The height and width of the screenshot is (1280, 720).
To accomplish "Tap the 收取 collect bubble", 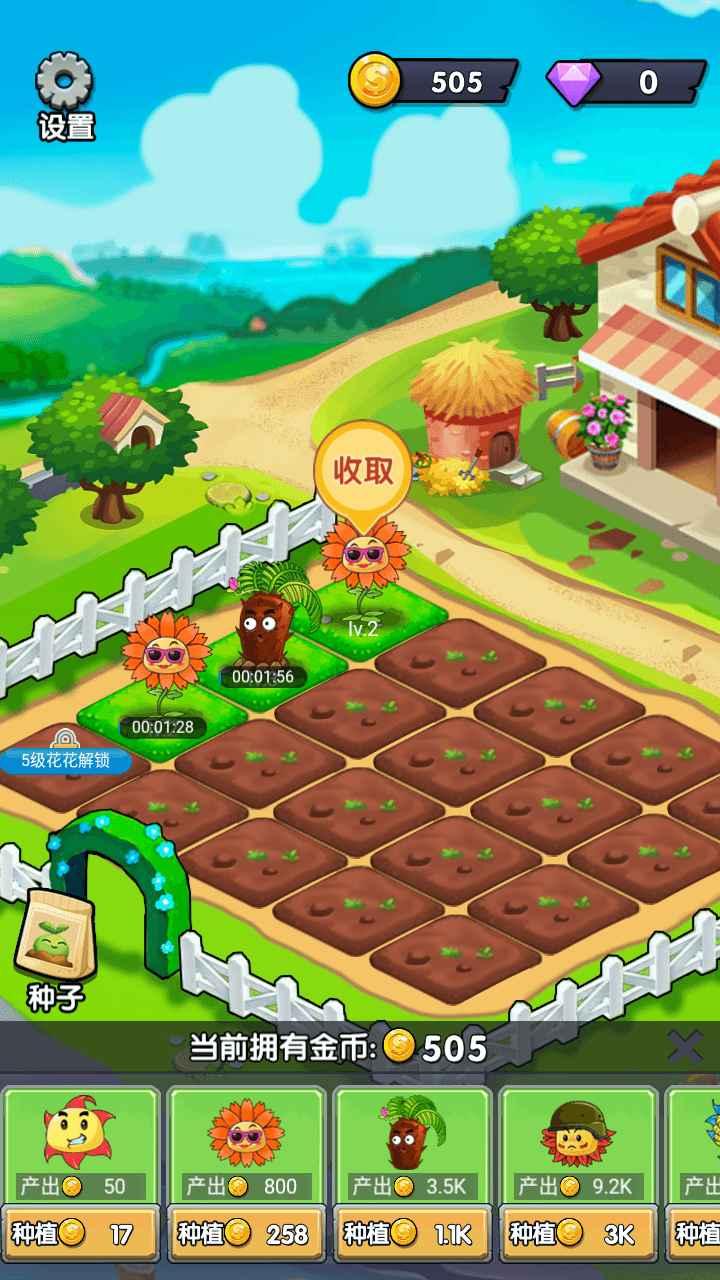I will tap(363, 472).
